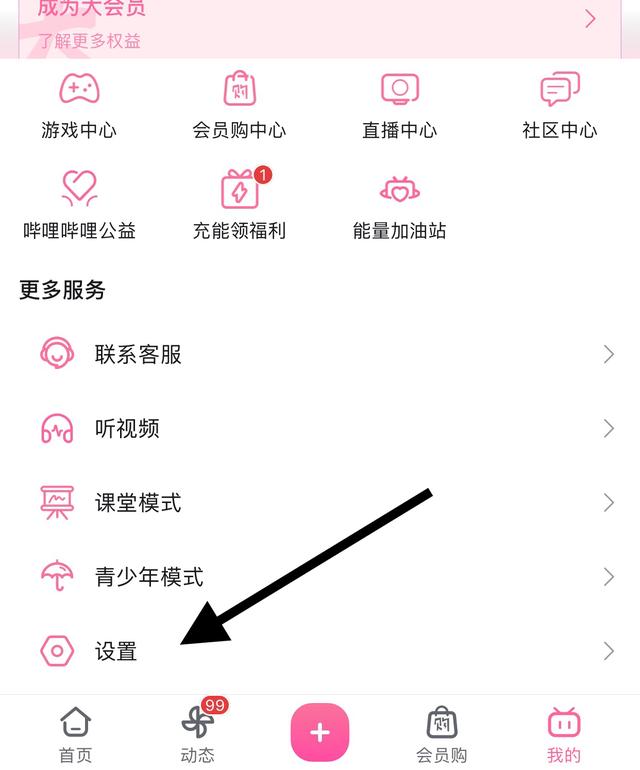Open 设置 settings
Image resolution: width=640 pixels, height=770 pixels.
click(320, 651)
